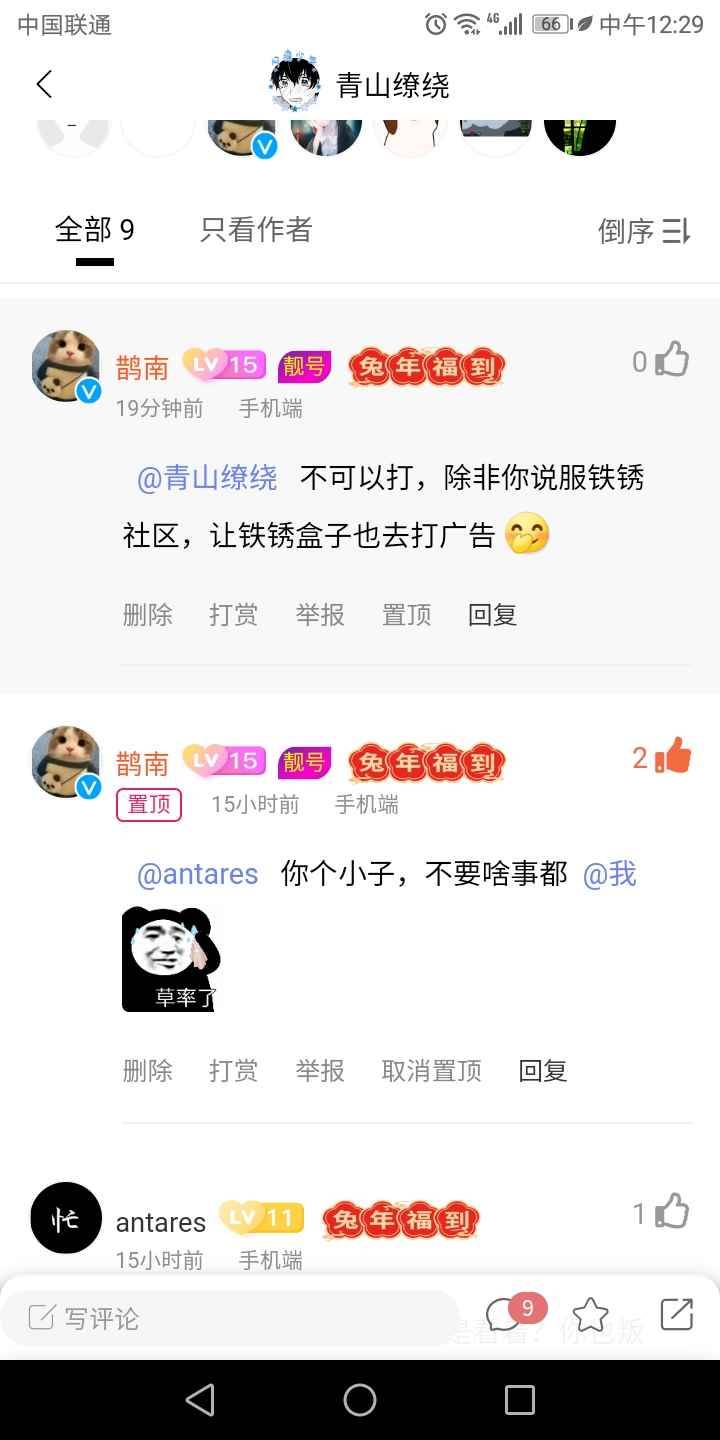This screenshot has width=720, height=1440.
Task: Like antares's comment
Action: click(x=673, y=1212)
